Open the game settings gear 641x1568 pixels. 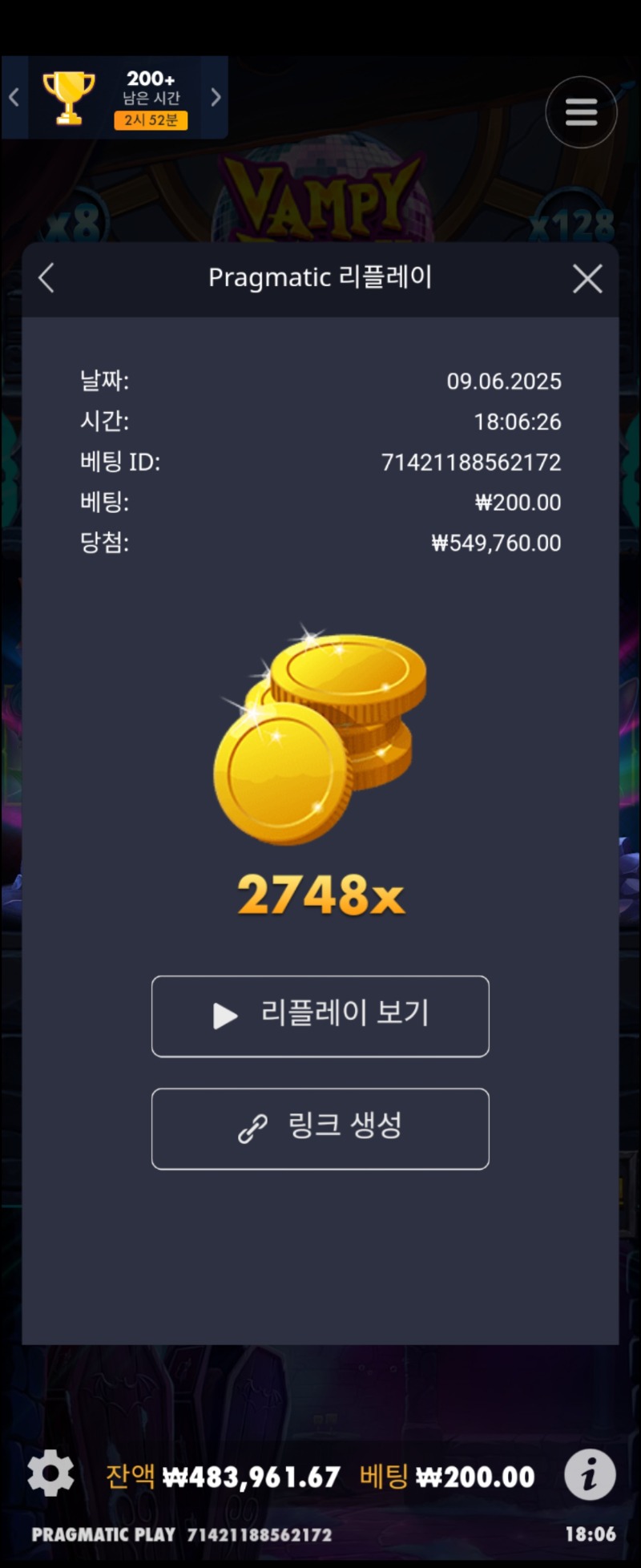[x=50, y=1473]
